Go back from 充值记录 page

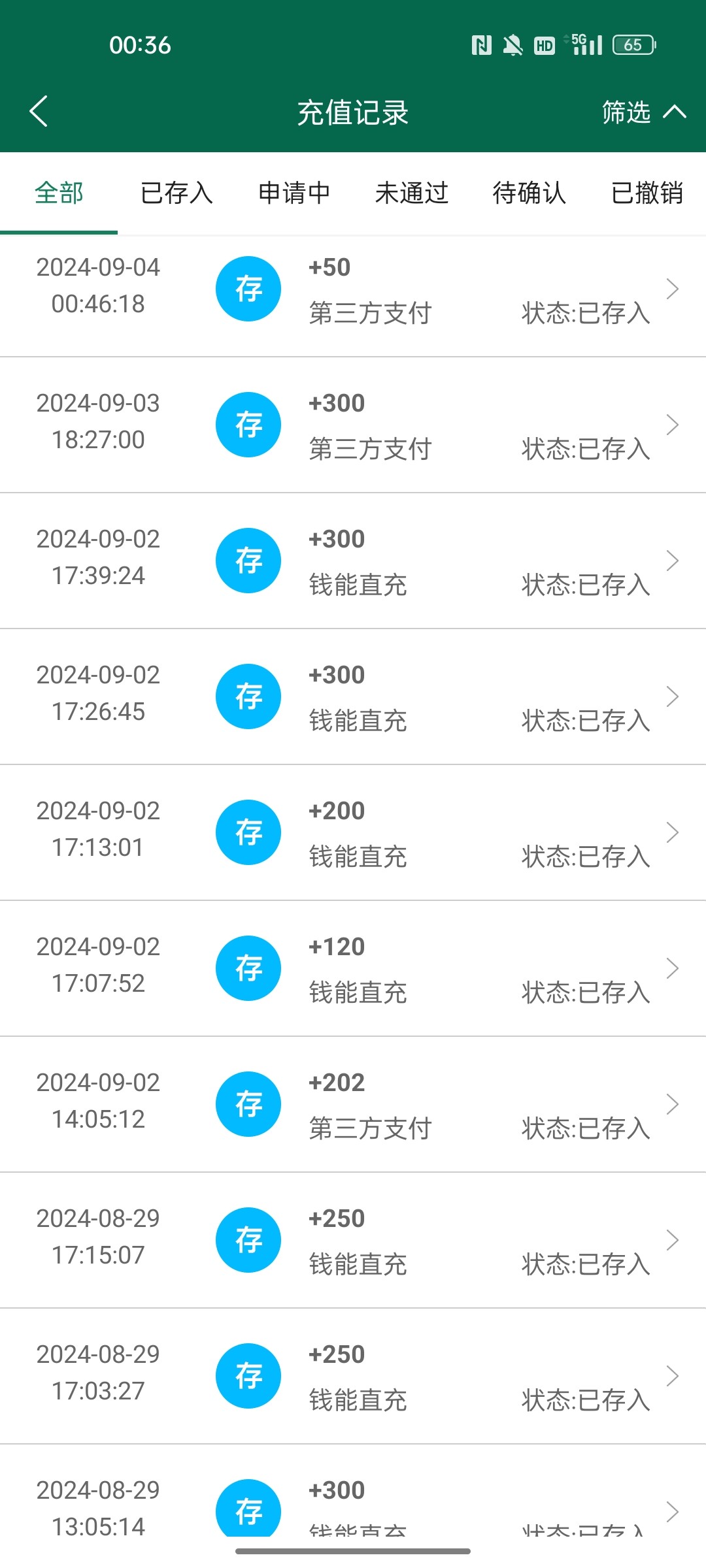pos(39,112)
